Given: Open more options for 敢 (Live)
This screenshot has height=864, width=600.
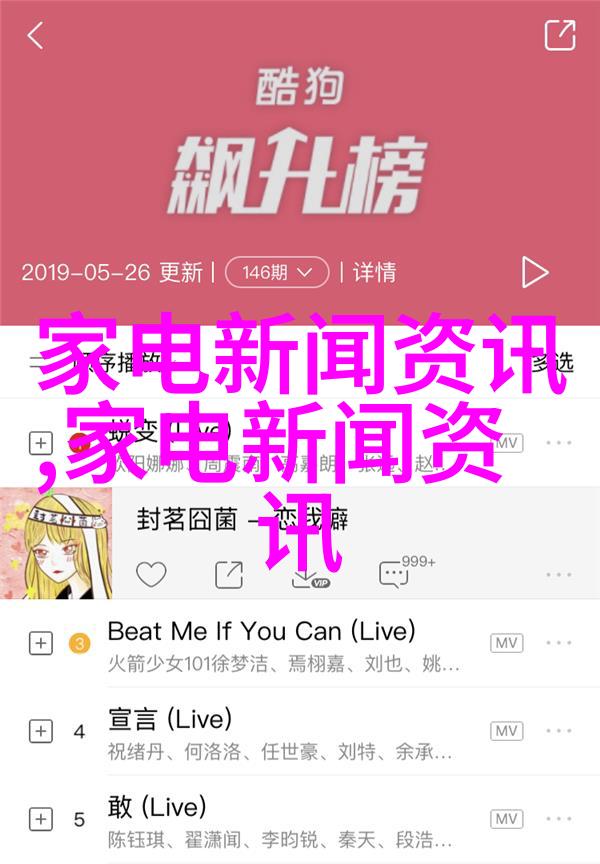Looking at the screenshot, I should 559,818.
